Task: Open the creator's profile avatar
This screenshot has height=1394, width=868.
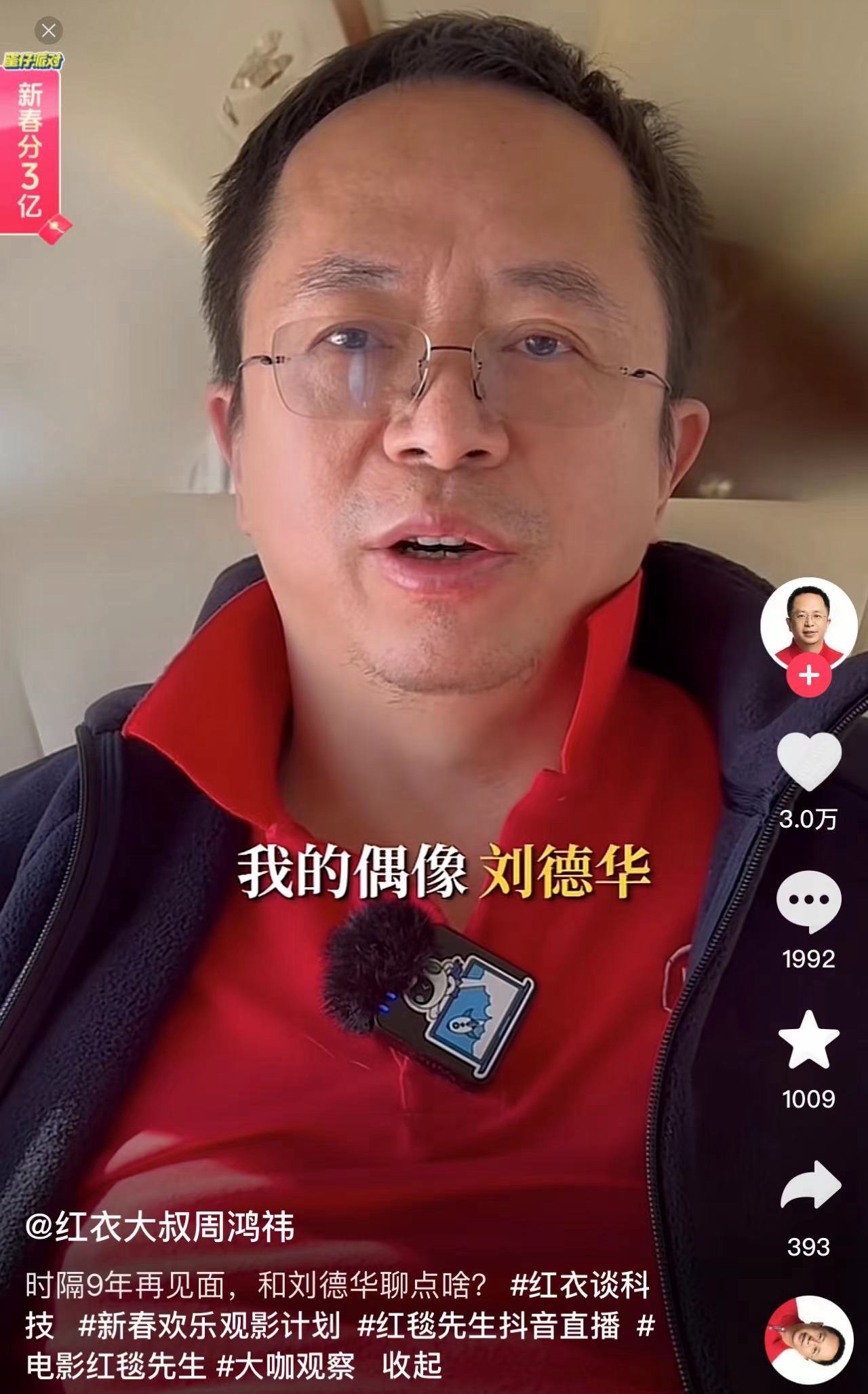Action: click(808, 623)
